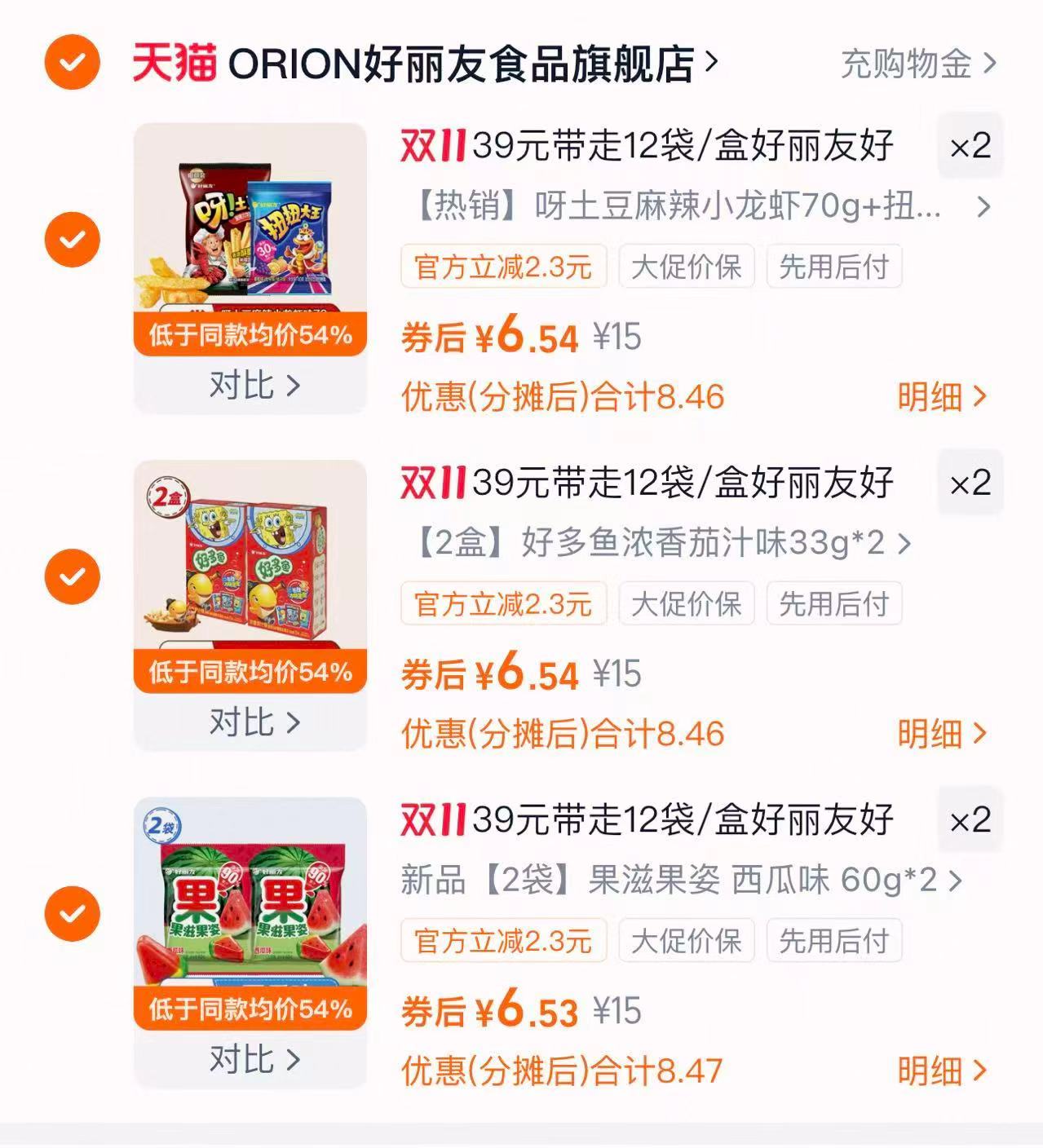Uncheck the 好多鱼浓香茄汁味 product selection
The height and width of the screenshot is (1148, 1043).
(73, 575)
